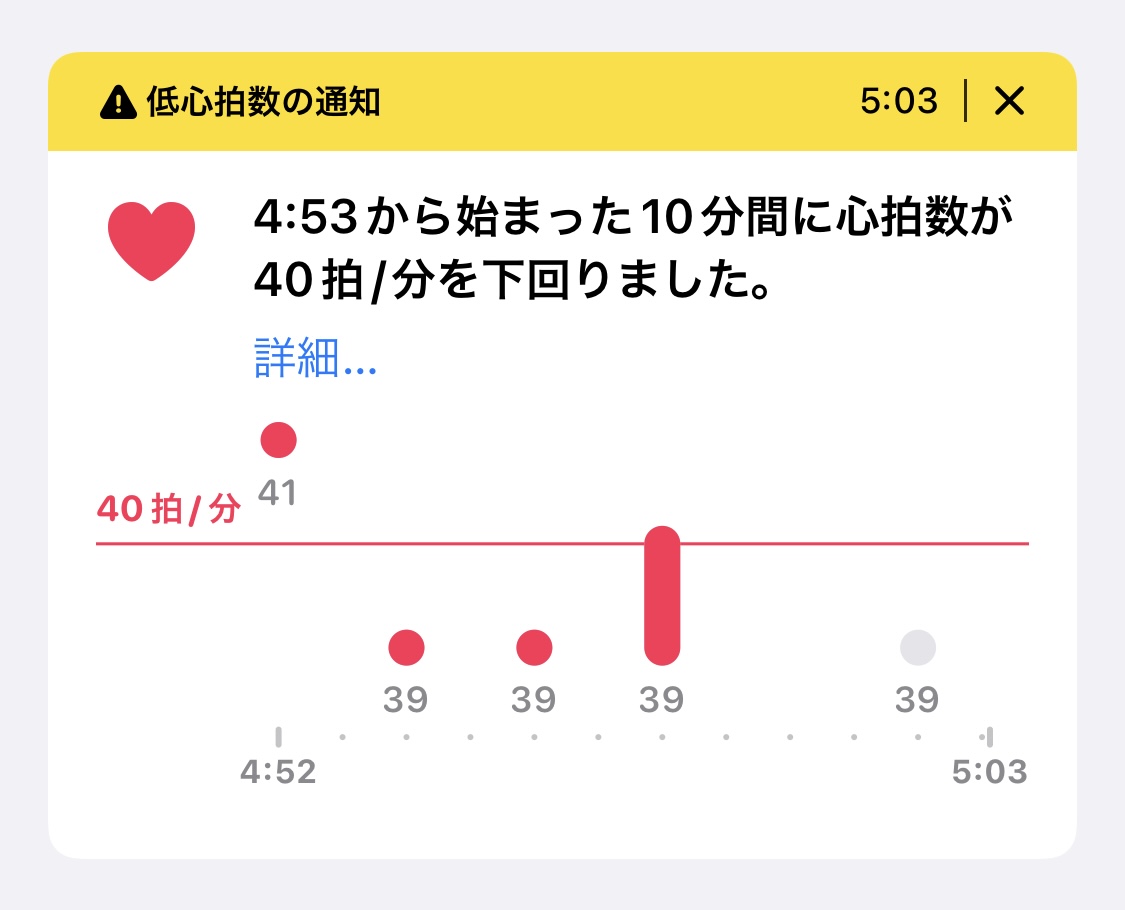Image resolution: width=1125 pixels, height=910 pixels.
Task: Open the 詳細... details link
Action: [315, 359]
